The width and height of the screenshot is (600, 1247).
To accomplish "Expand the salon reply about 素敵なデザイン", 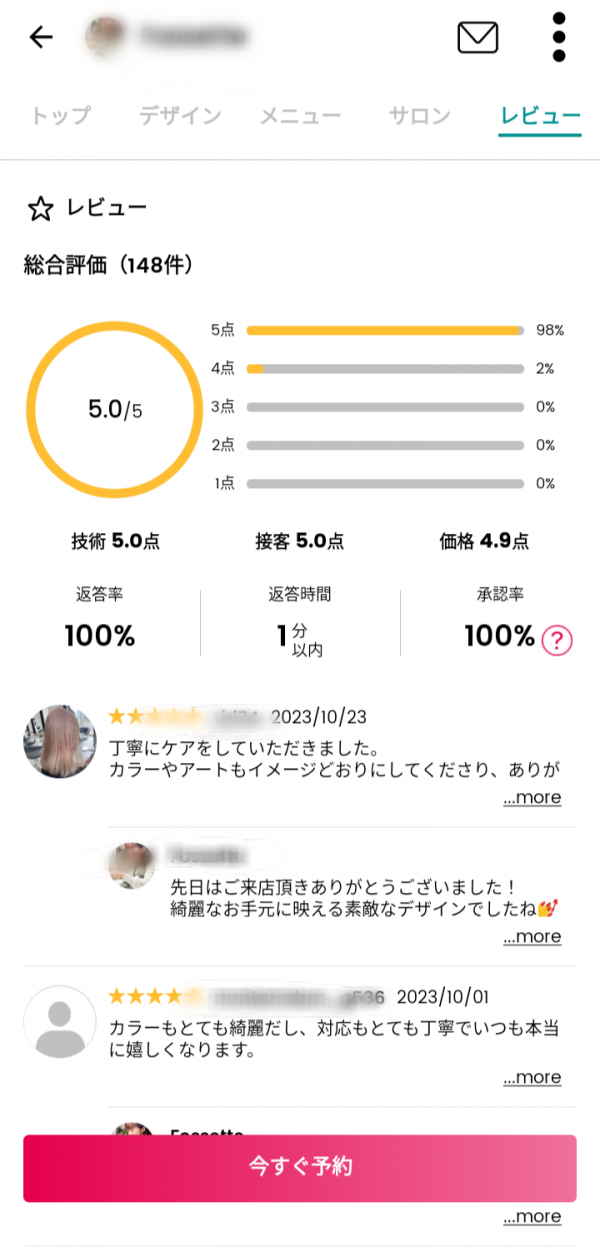I will coord(531,937).
